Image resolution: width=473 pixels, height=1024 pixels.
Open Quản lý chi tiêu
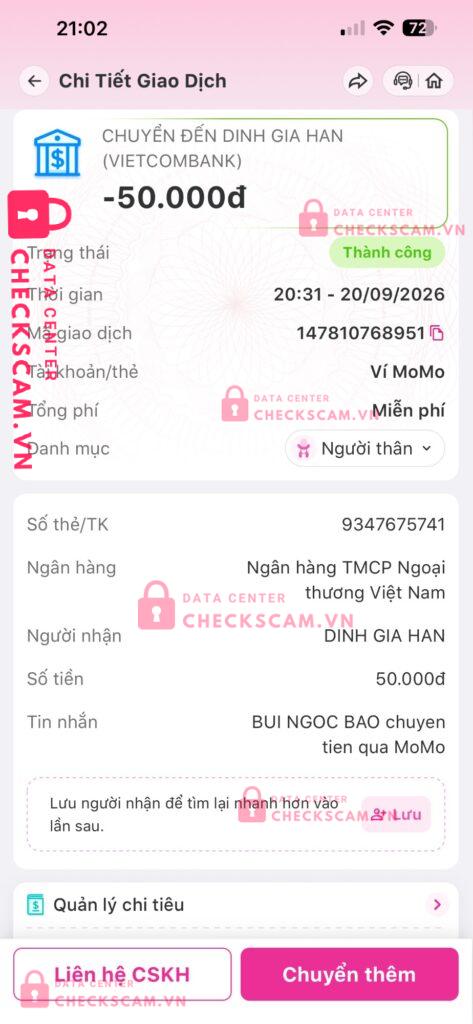click(x=236, y=905)
